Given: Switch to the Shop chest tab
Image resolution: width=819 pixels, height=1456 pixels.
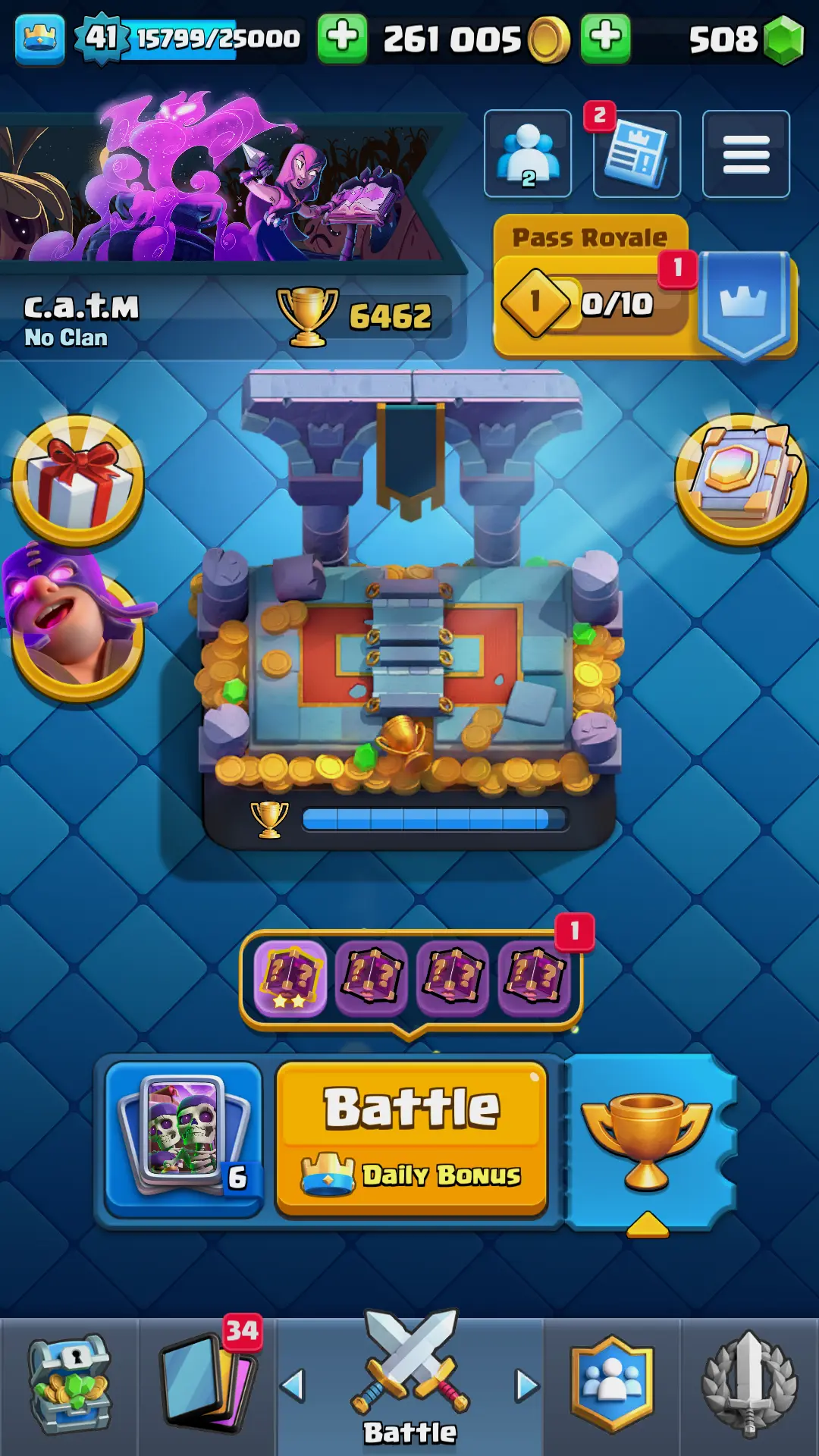Looking at the screenshot, I should tap(70, 1385).
